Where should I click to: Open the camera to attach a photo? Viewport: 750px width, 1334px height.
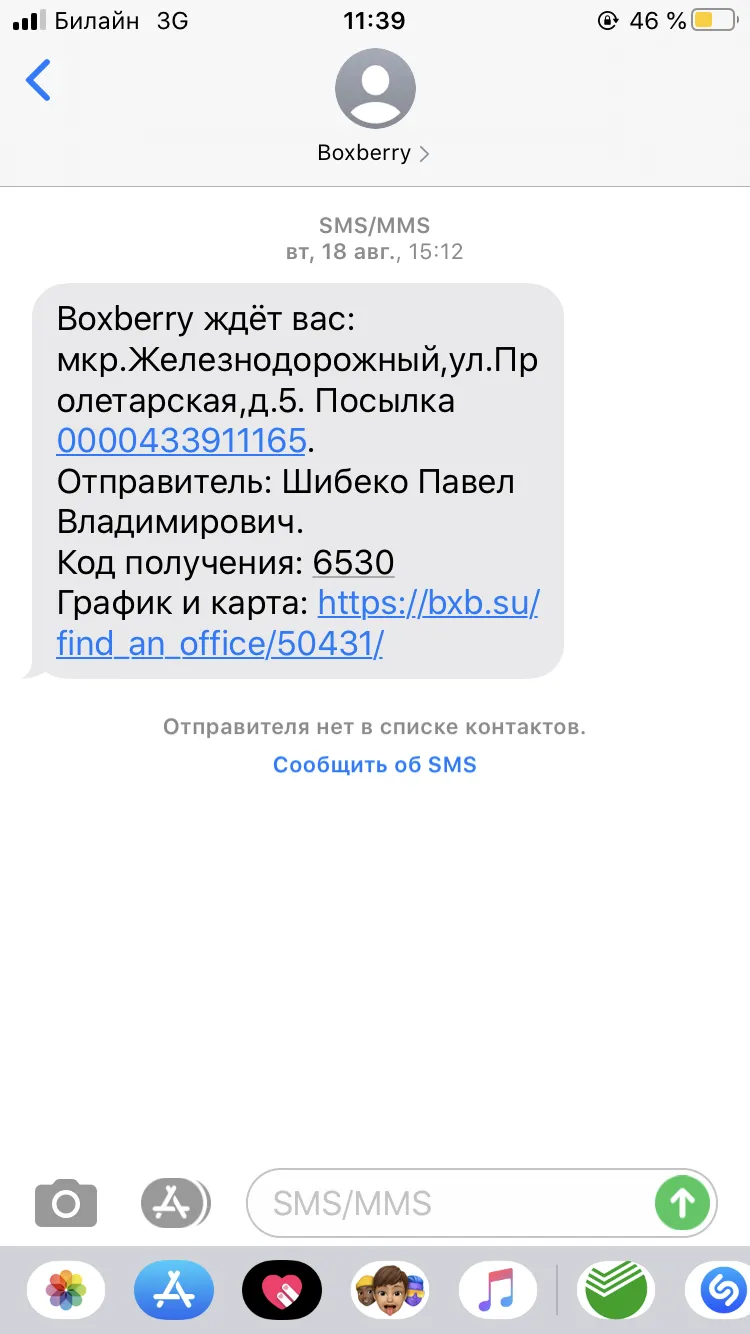[x=66, y=1202]
